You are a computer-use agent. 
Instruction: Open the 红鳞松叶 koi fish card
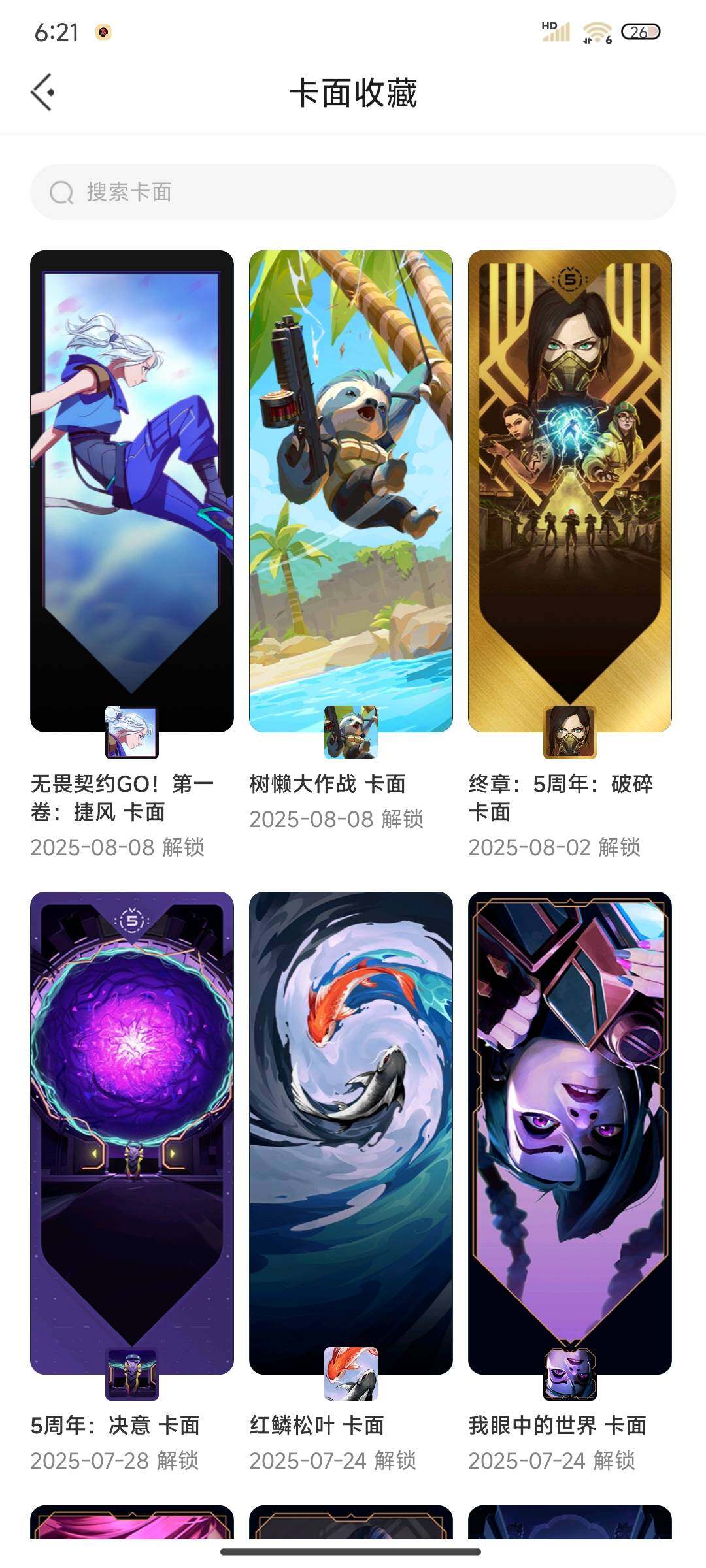pos(351,1133)
